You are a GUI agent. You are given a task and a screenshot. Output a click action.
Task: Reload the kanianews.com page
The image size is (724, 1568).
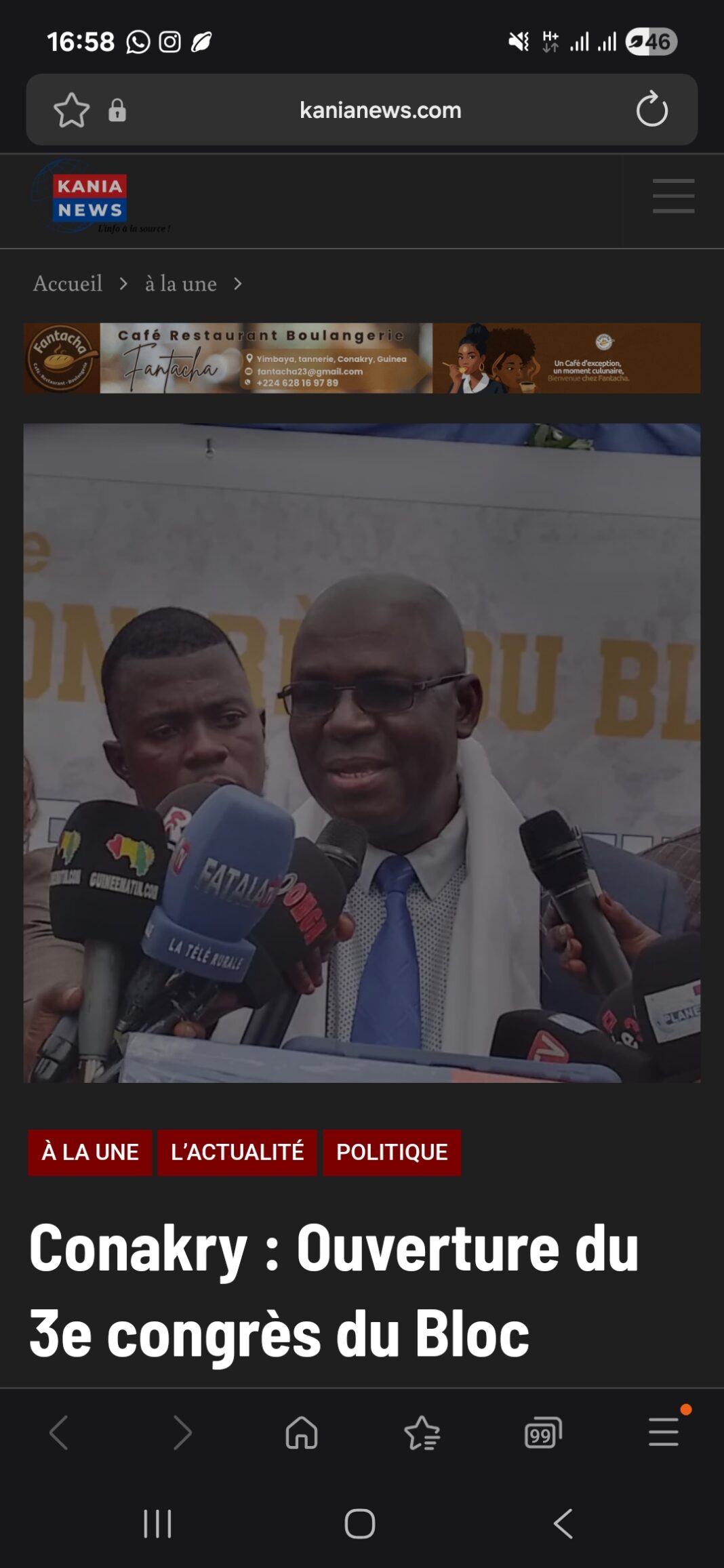pos(651,110)
